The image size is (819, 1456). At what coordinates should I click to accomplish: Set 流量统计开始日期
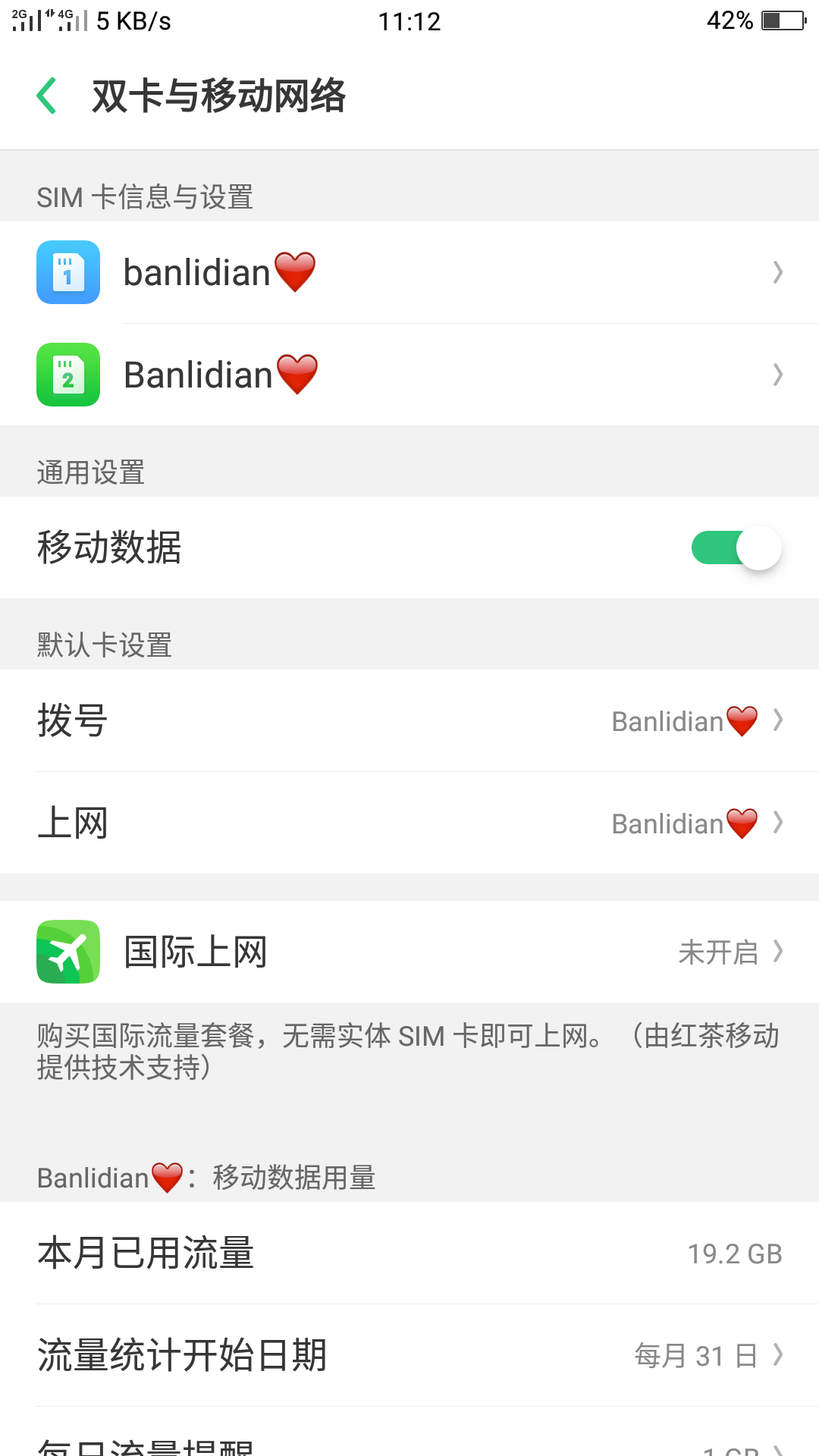pyautogui.click(x=409, y=1355)
